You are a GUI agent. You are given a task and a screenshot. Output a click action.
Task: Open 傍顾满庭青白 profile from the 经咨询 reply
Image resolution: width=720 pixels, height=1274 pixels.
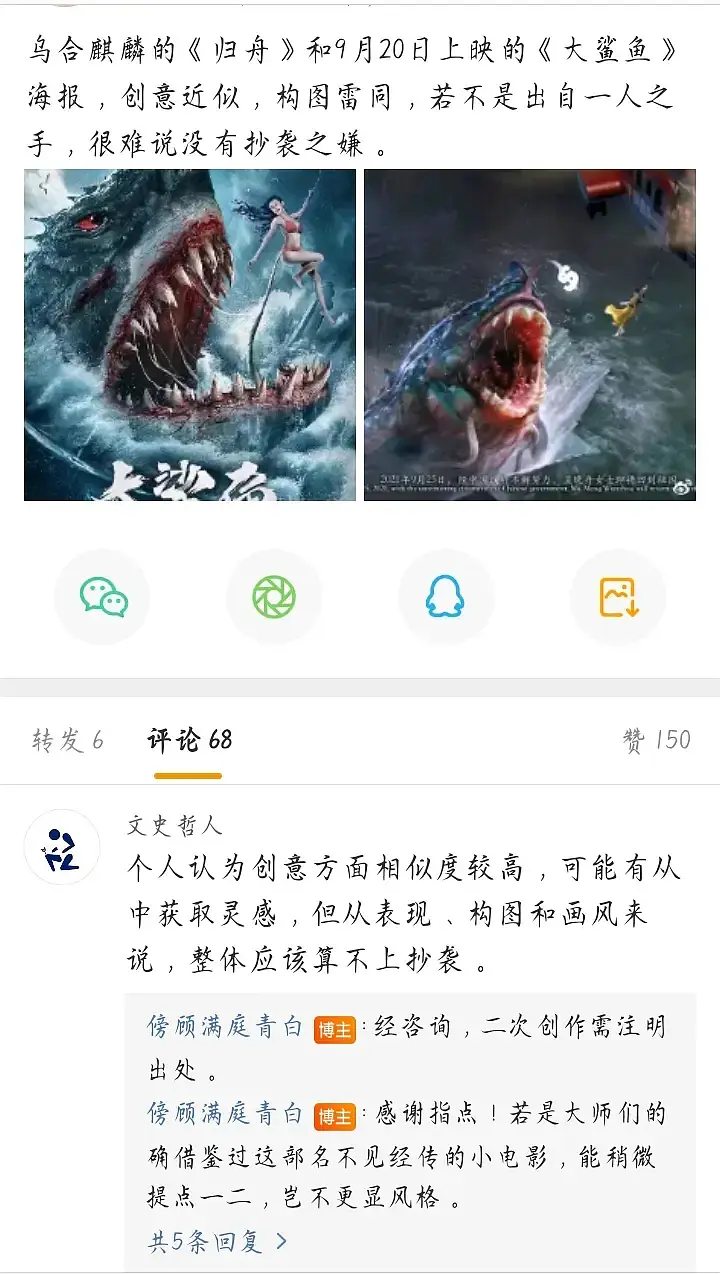coord(225,1027)
